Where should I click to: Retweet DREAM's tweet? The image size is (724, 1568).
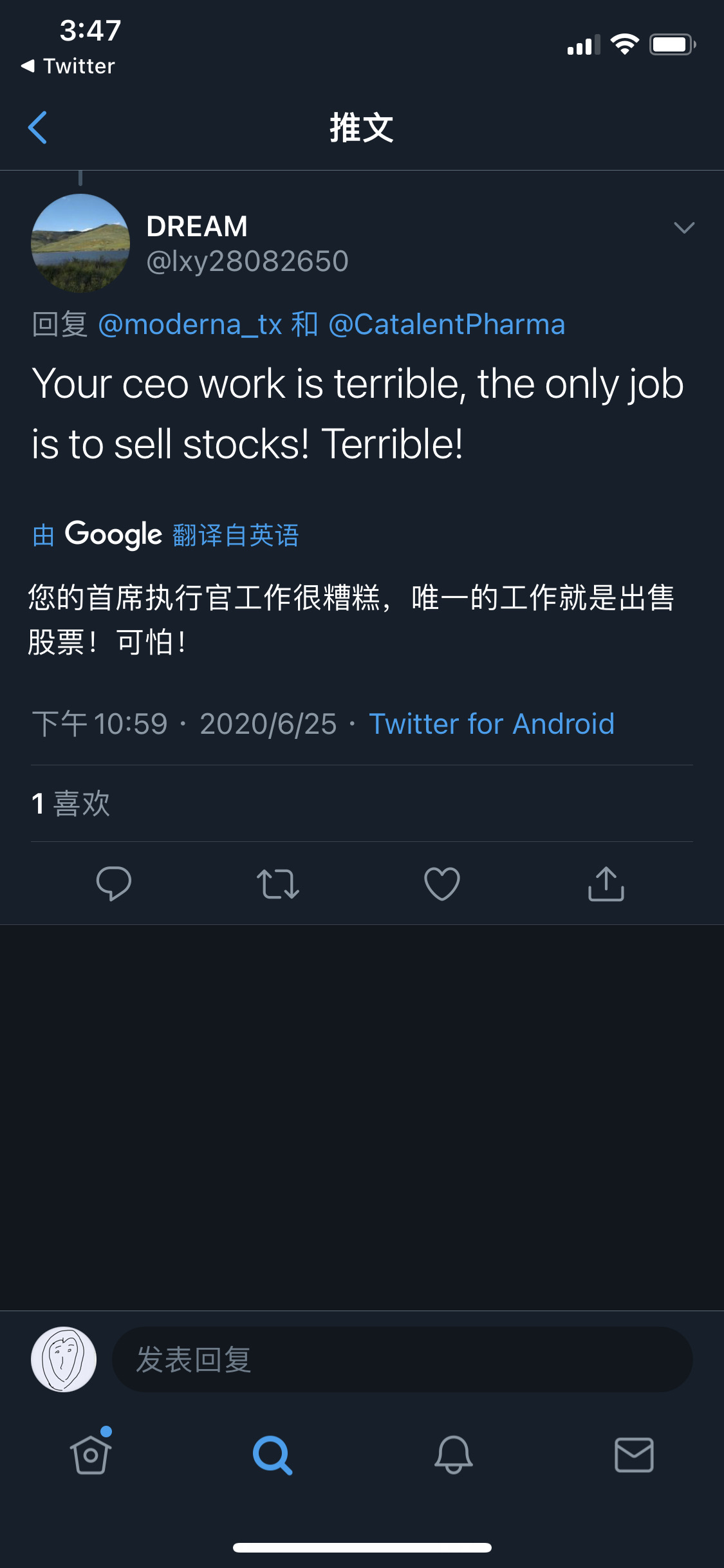click(278, 883)
